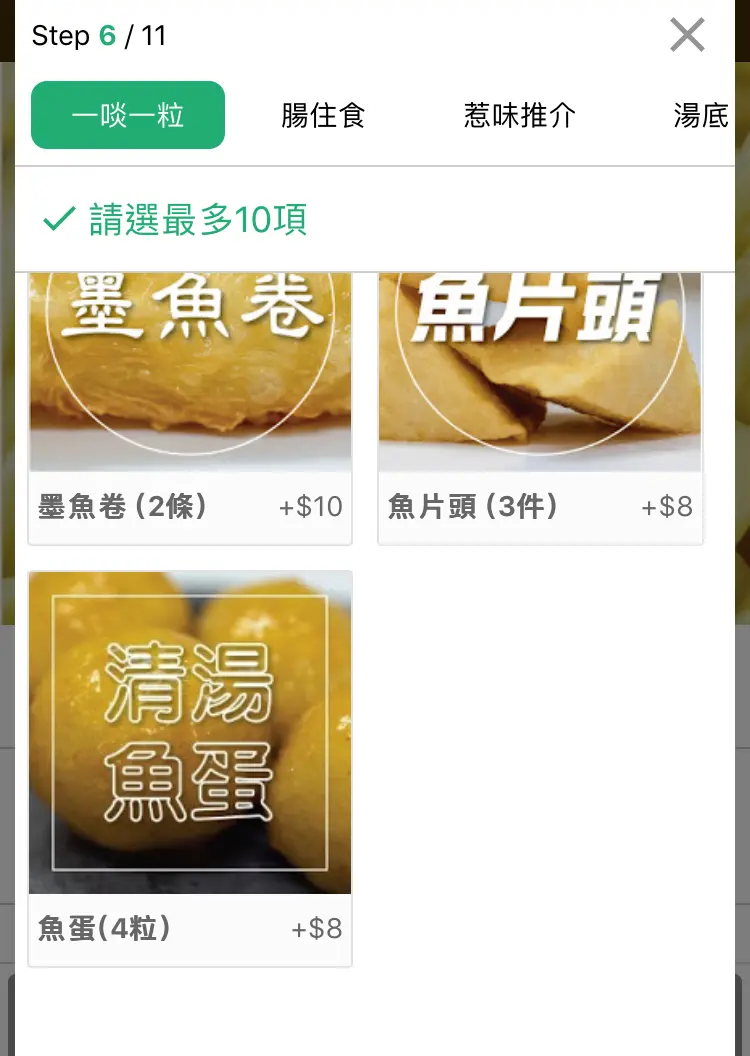
Task: Add 墨魚卷 (2條) for +$10
Action: click(190, 410)
